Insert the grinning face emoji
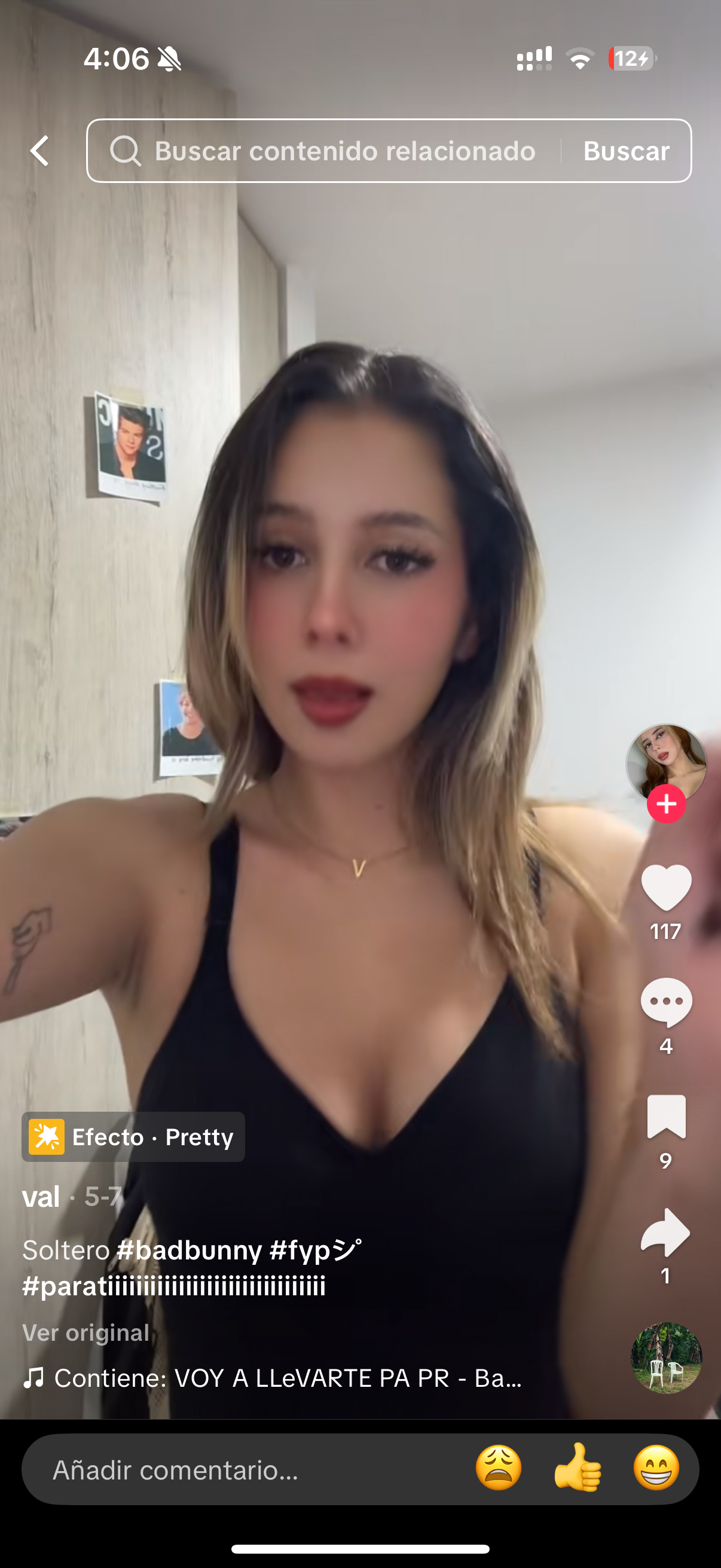 click(656, 1468)
